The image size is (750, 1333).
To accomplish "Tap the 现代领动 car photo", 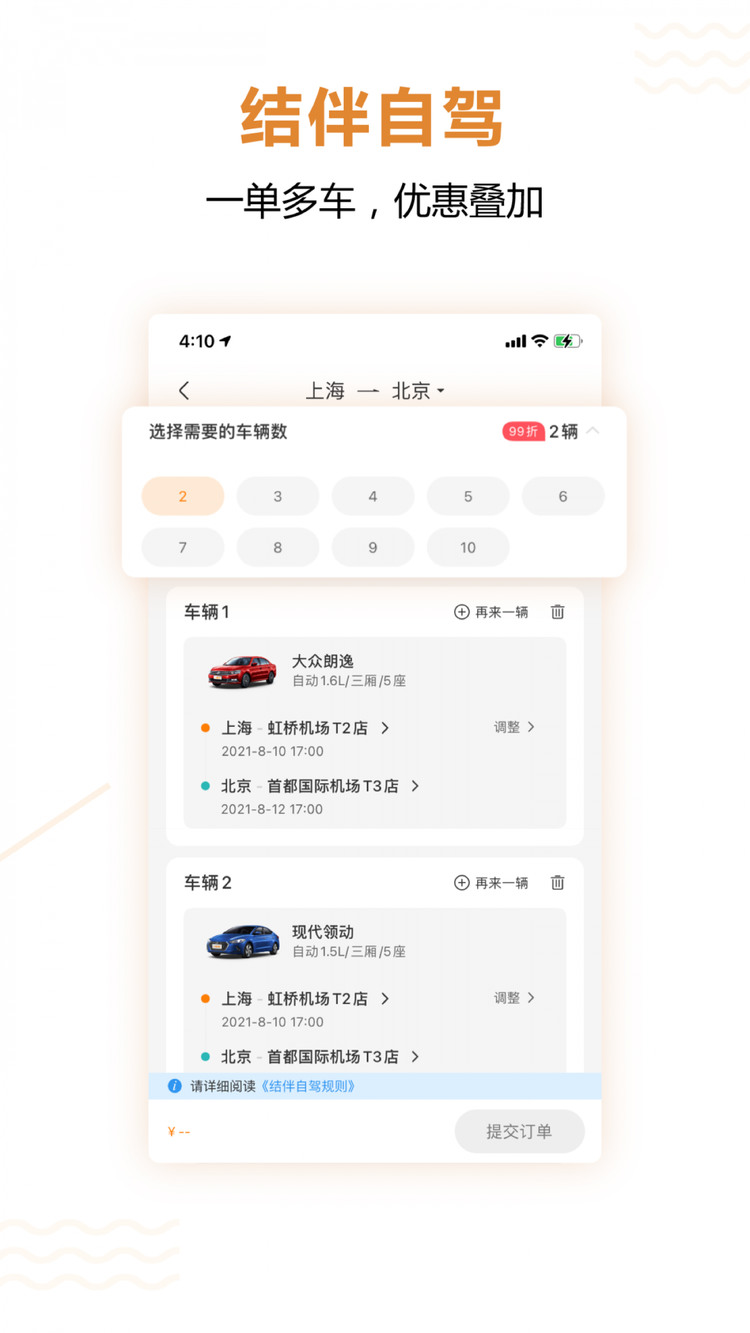I will (x=243, y=941).
